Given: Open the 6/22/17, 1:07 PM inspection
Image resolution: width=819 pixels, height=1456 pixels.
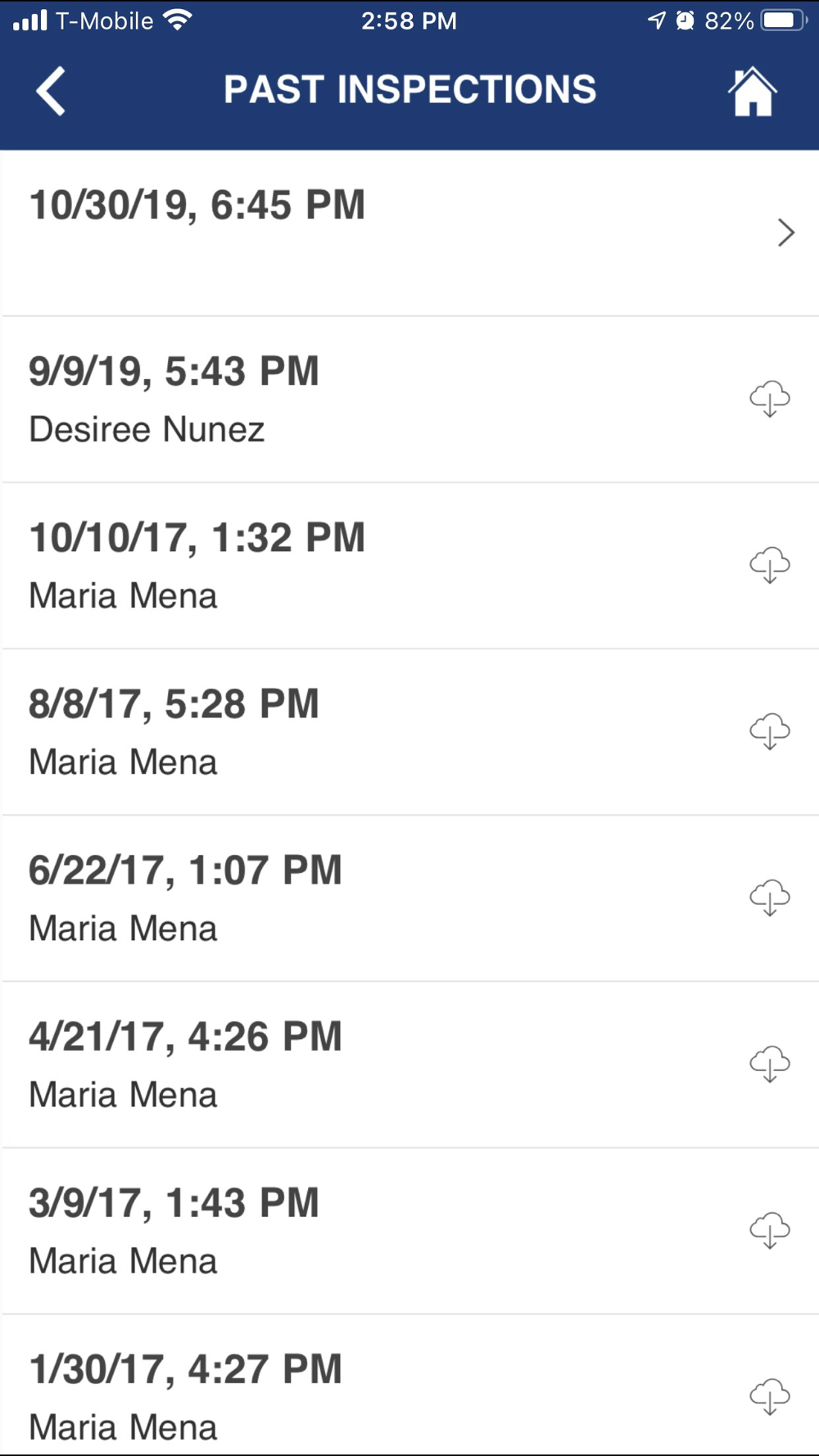Looking at the screenshot, I should (x=409, y=898).
